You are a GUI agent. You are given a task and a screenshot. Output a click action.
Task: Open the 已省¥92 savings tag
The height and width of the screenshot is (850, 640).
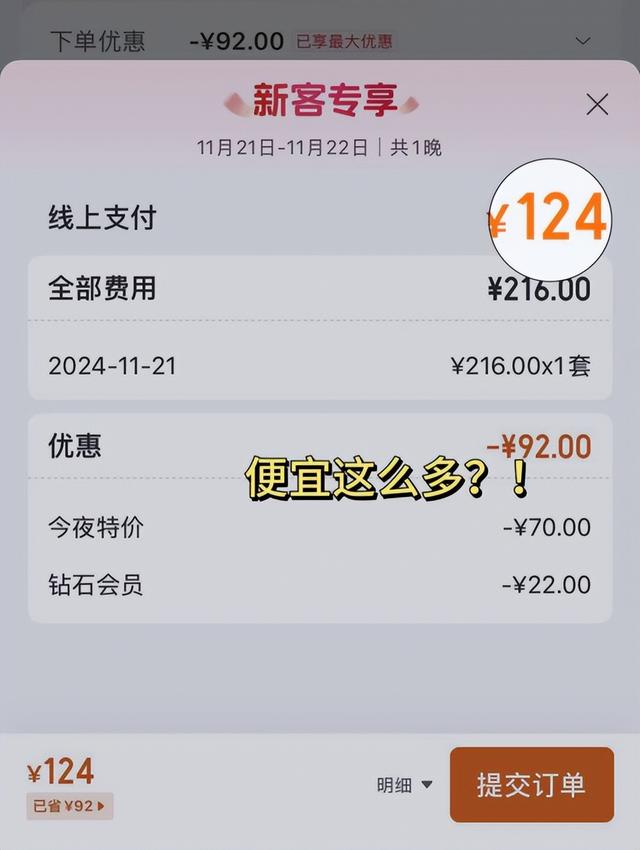69,806
